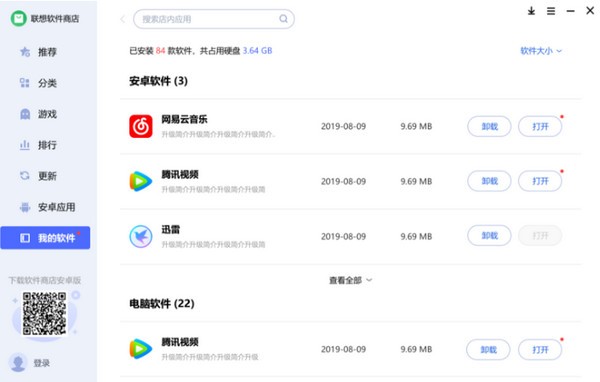This screenshot has height=382, width=600.
Task: Open the downloads icon at top right
Action: [x=531, y=11]
